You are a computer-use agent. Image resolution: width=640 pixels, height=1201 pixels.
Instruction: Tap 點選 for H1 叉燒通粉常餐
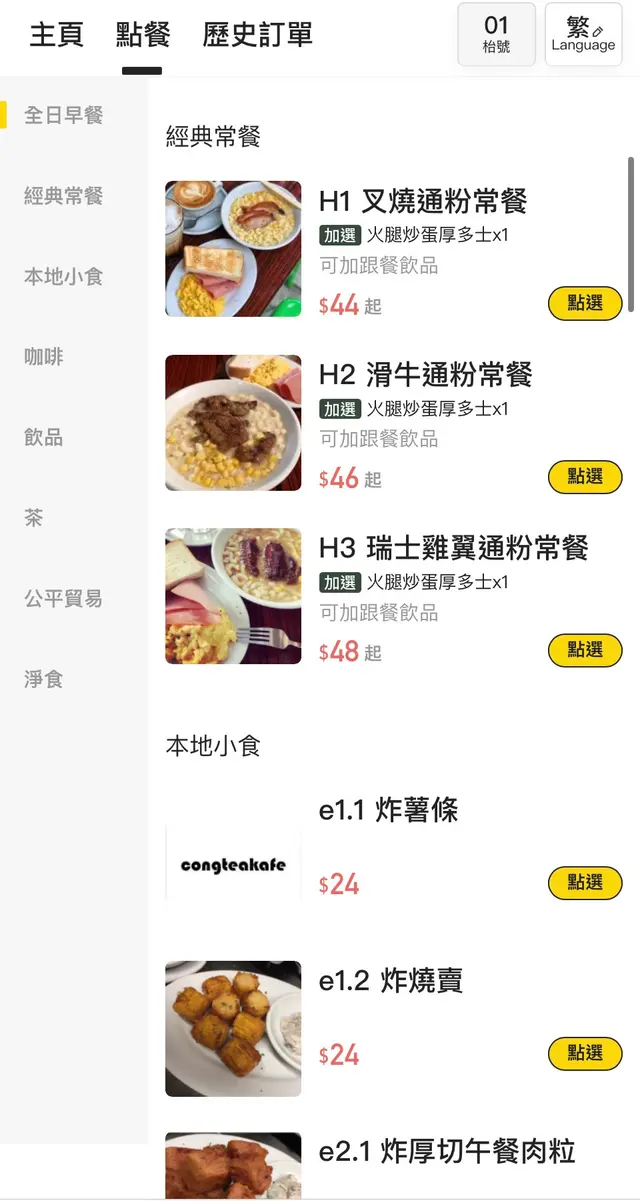[x=585, y=303]
